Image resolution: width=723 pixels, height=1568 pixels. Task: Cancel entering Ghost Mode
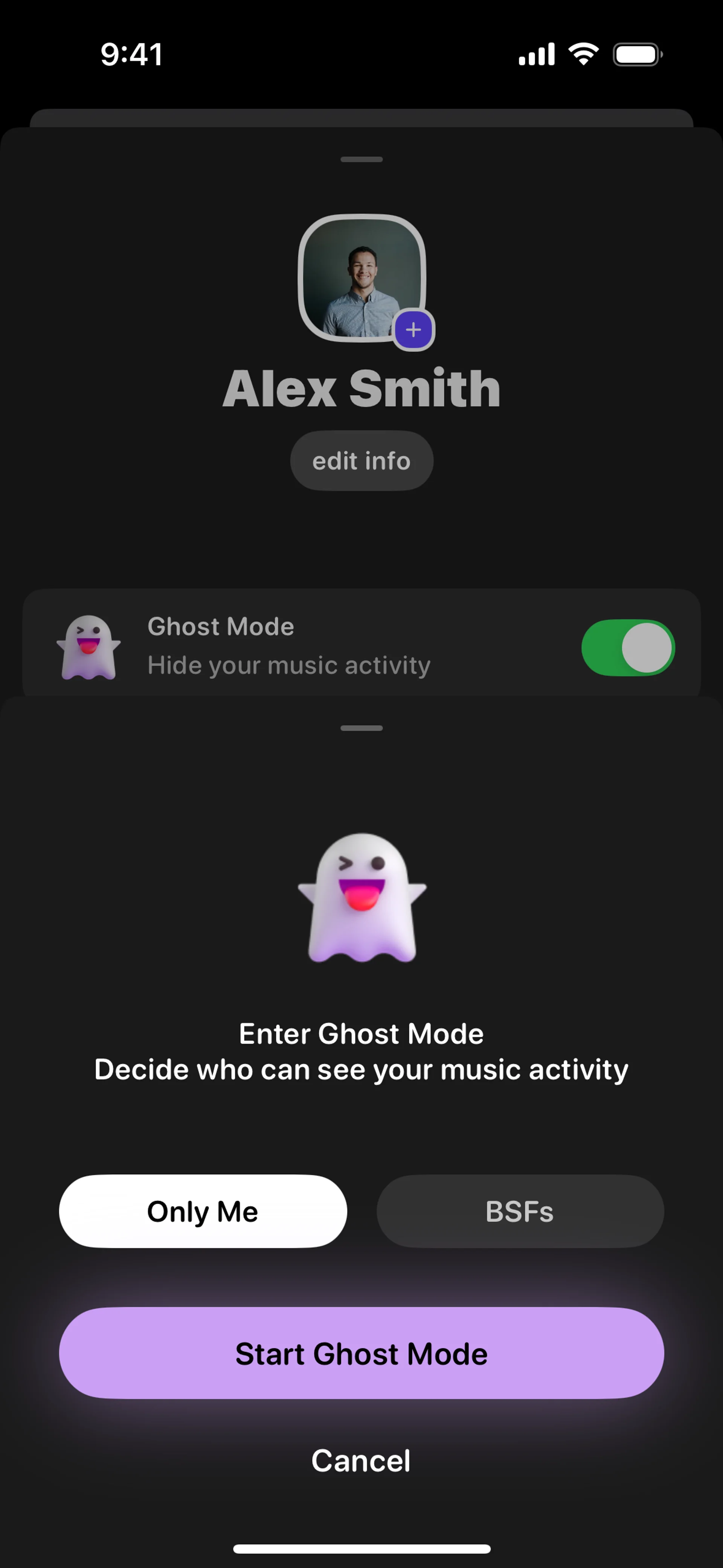coord(361,1460)
